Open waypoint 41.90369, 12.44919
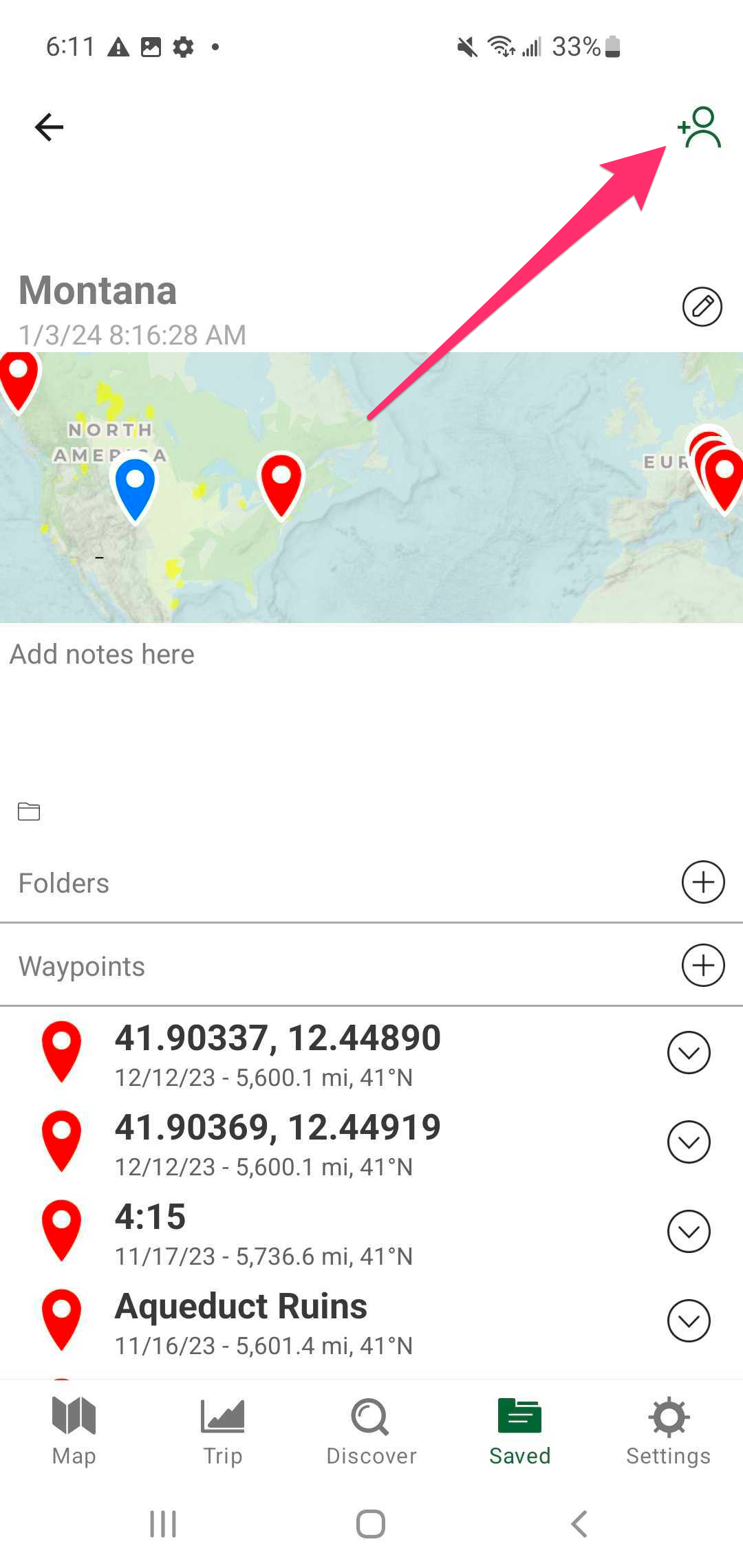 277,1142
